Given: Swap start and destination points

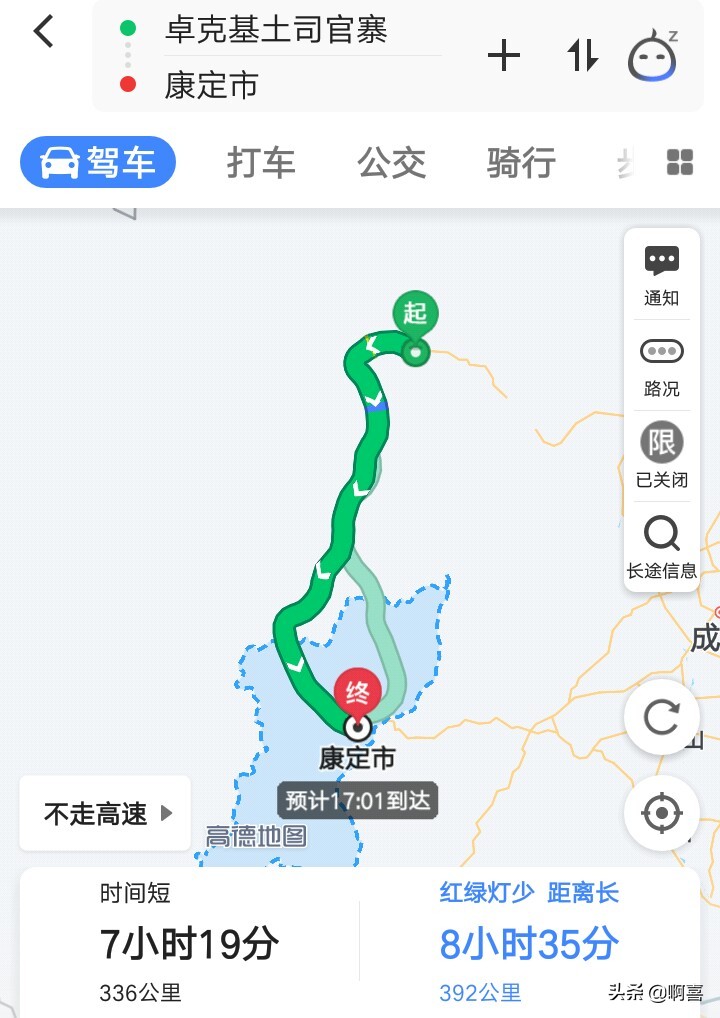Looking at the screenshot, I should point(581,58).
